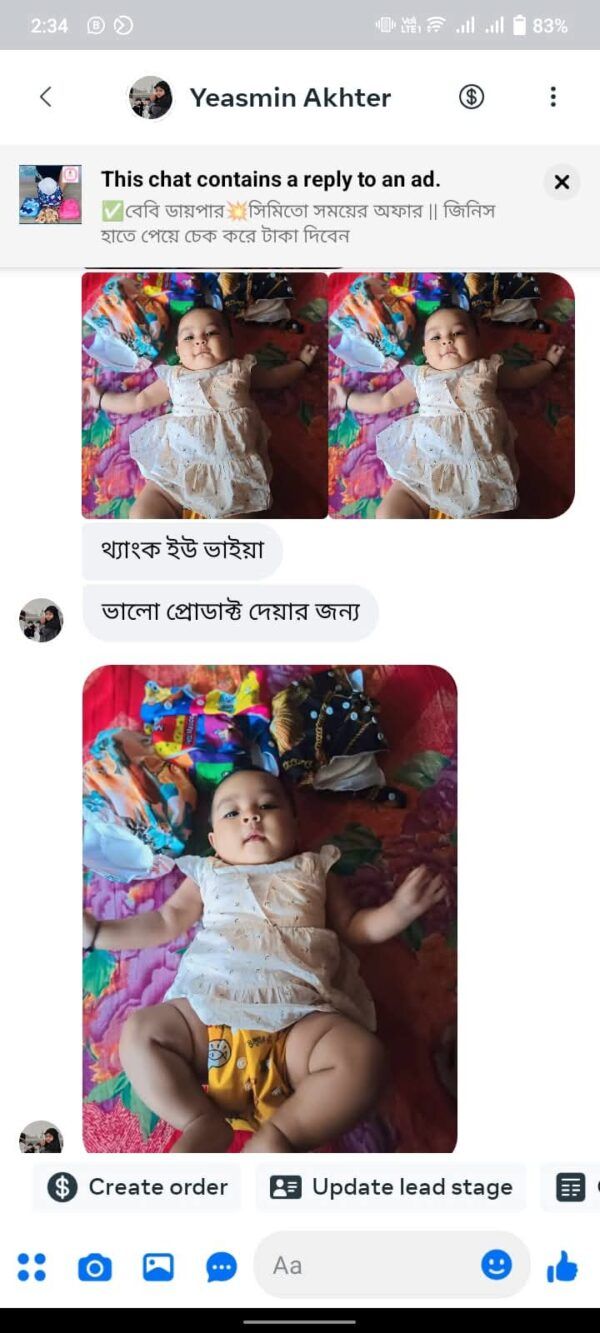The image size is (600, 1333).
Task: Focus the Aa message input field
Action: coord(370,1265)
